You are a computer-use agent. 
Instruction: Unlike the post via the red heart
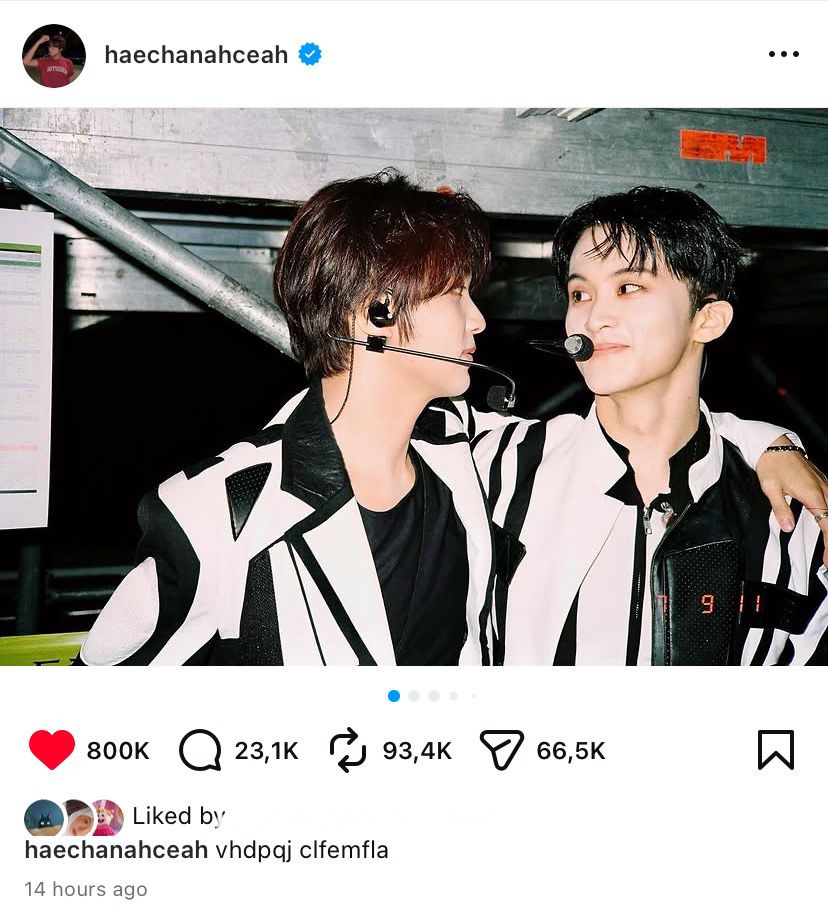pos(51,750)
